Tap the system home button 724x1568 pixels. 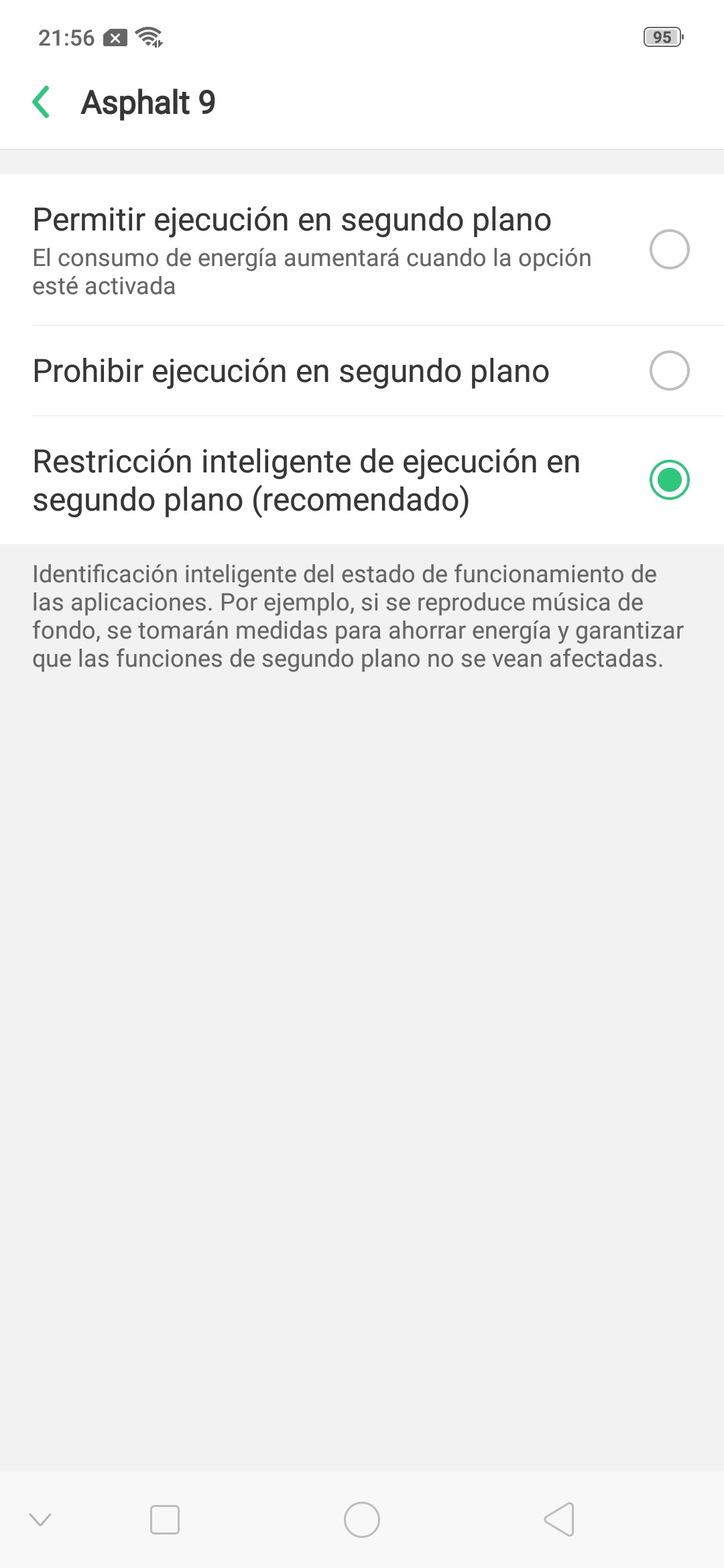point(362,1520)
